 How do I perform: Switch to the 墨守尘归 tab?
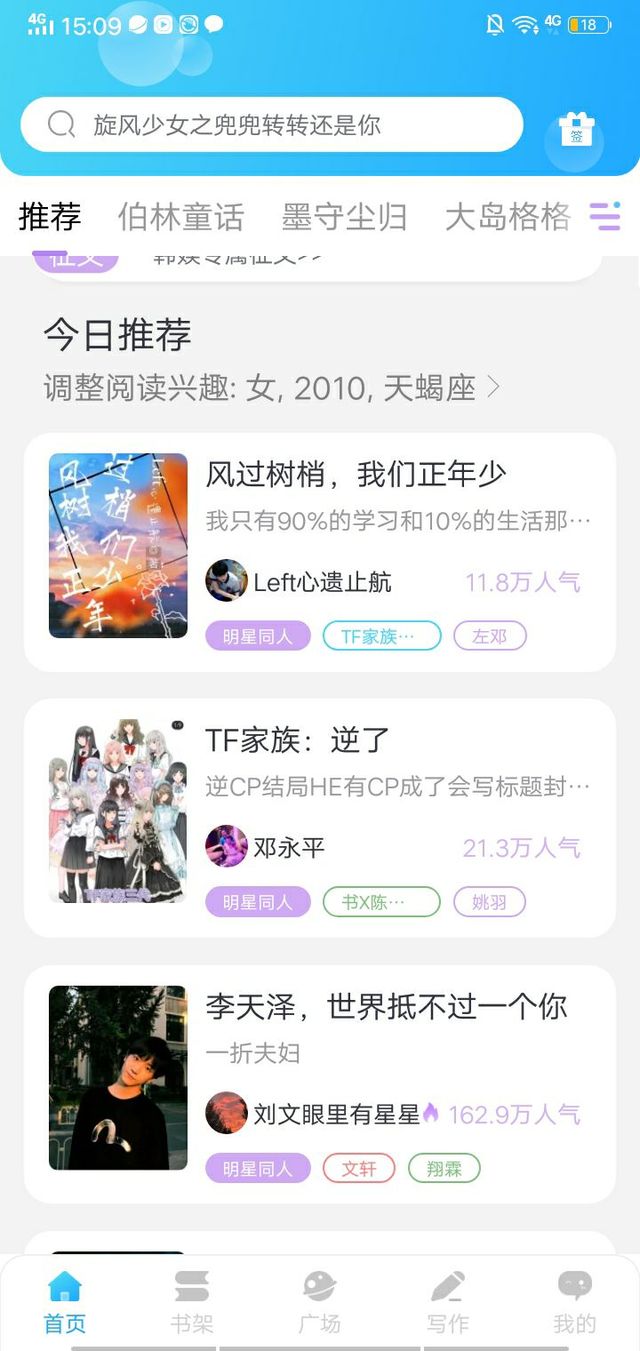(x=344, y=216)
